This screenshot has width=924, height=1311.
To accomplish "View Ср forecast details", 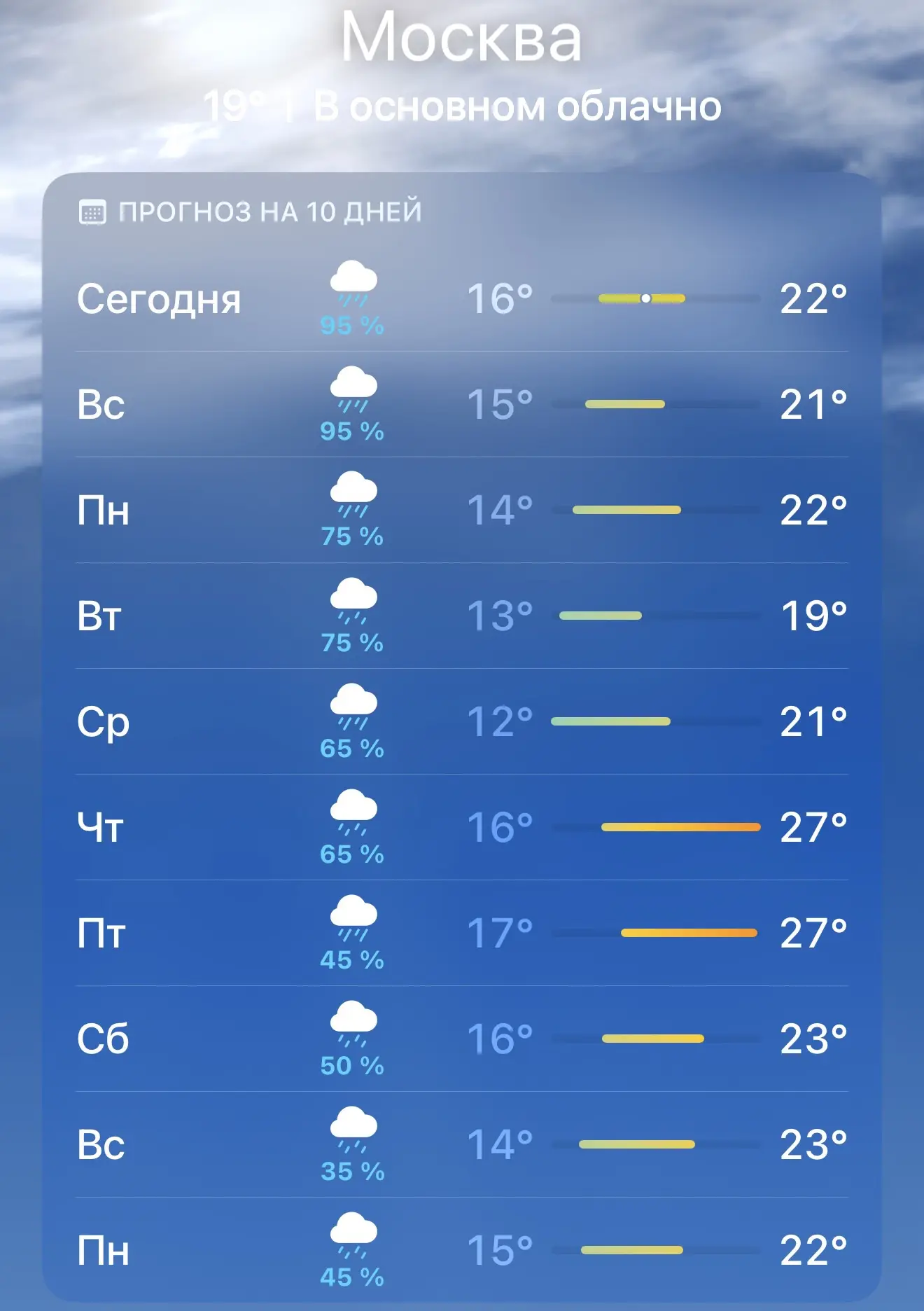I will 462,721.
